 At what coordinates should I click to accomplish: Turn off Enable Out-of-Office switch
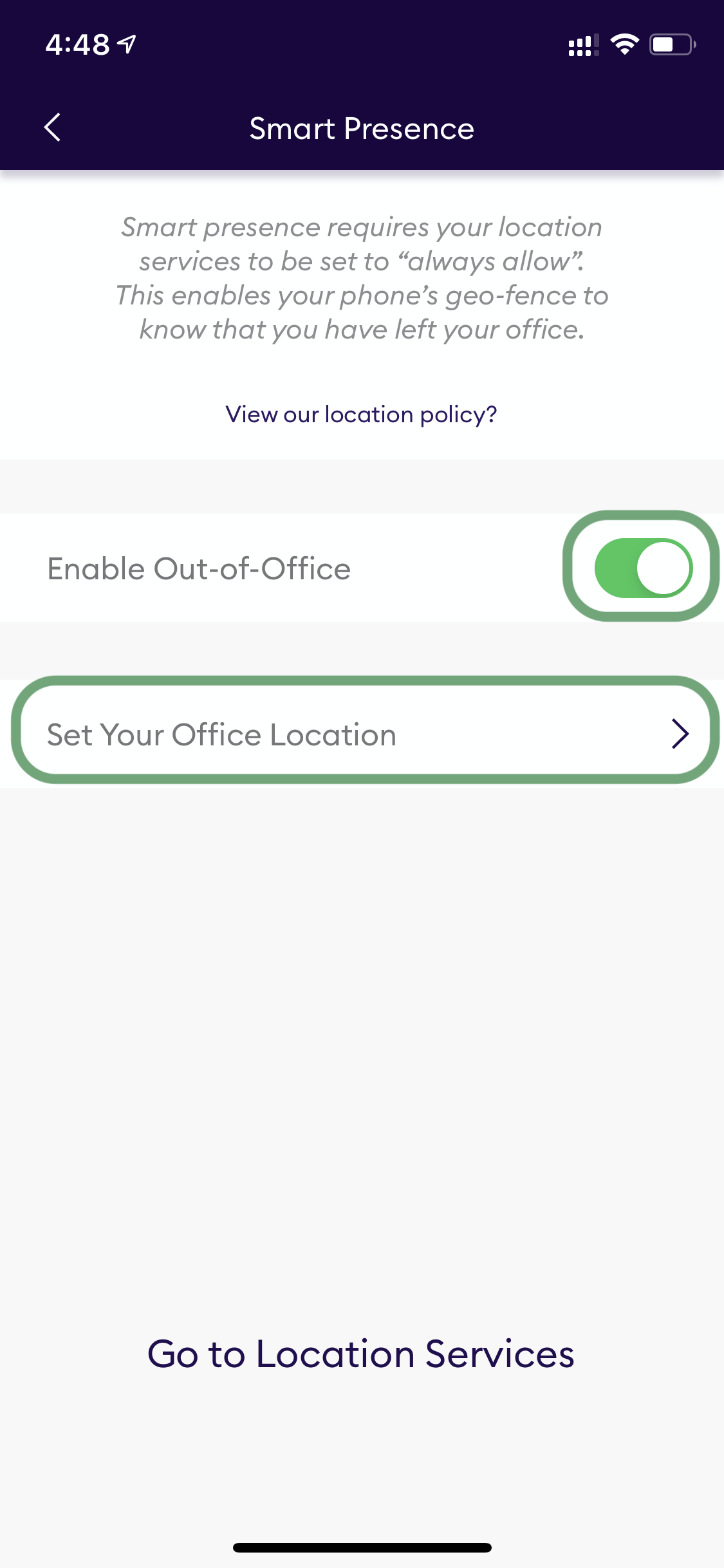643,568
